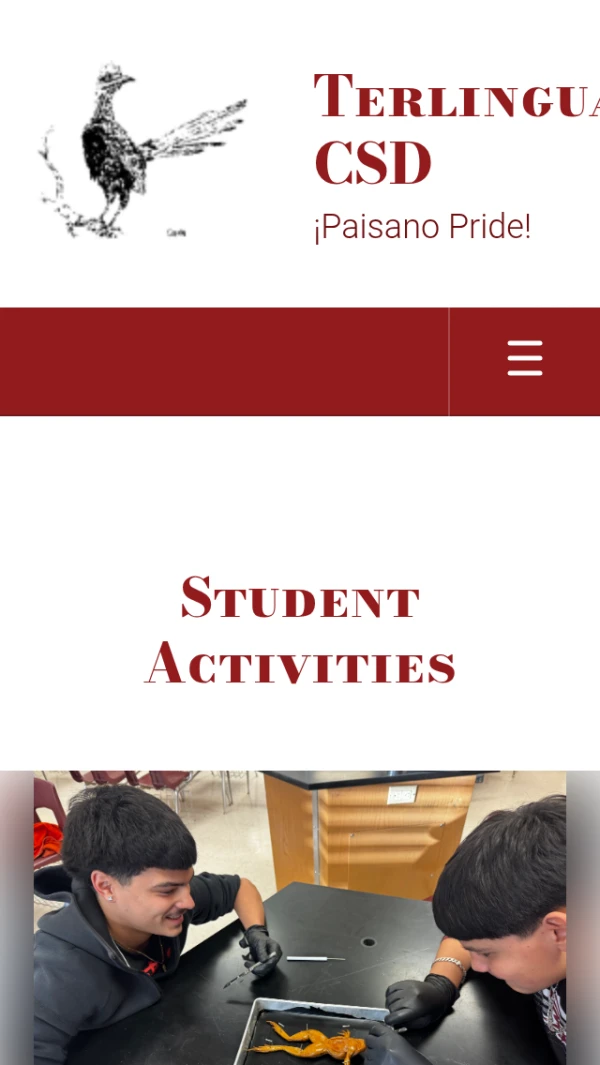Open the roadrunner logo home link
Screen dimensions: 600x1065
point(143,151)
